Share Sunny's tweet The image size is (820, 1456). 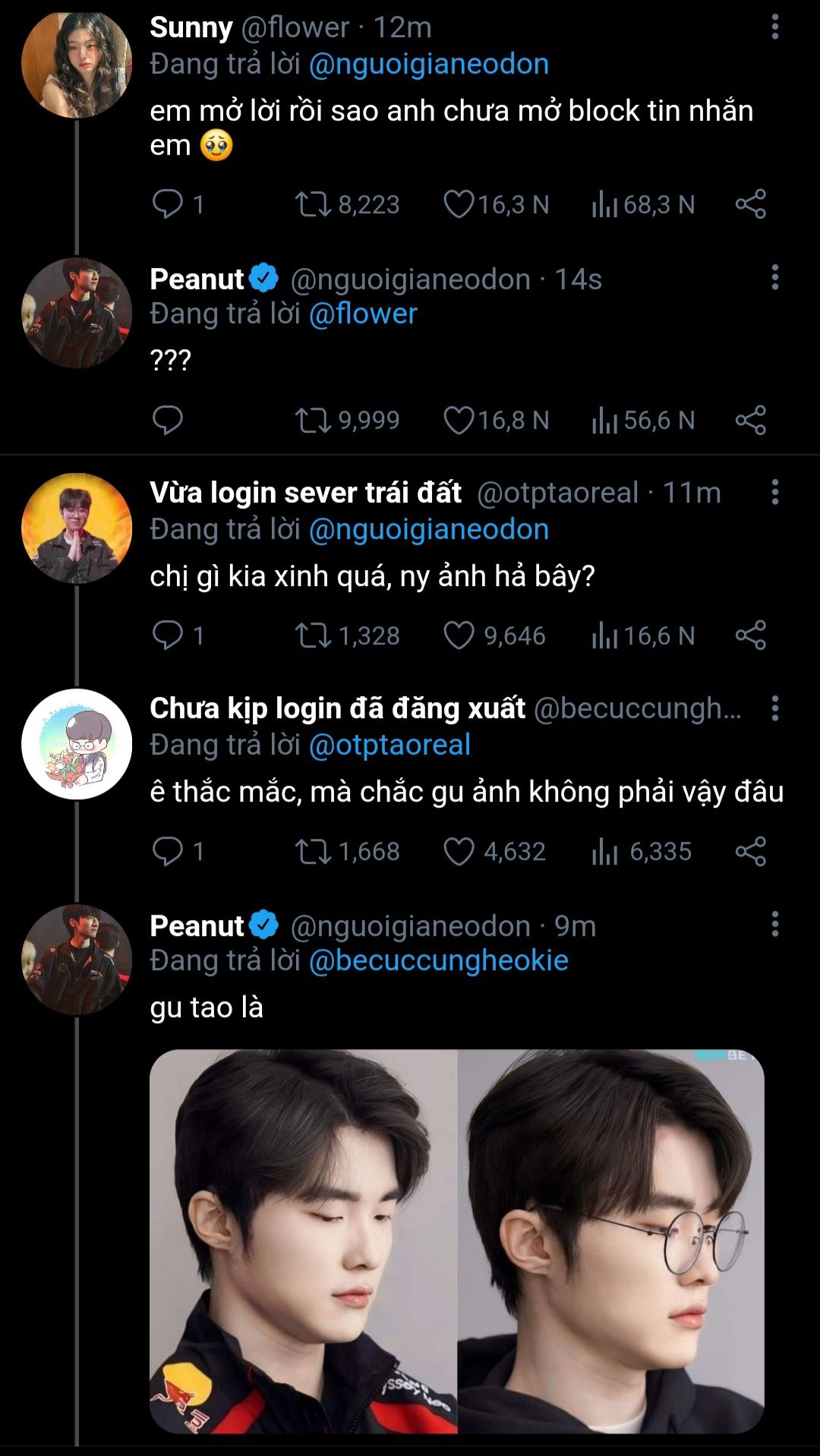coord(750,204)
